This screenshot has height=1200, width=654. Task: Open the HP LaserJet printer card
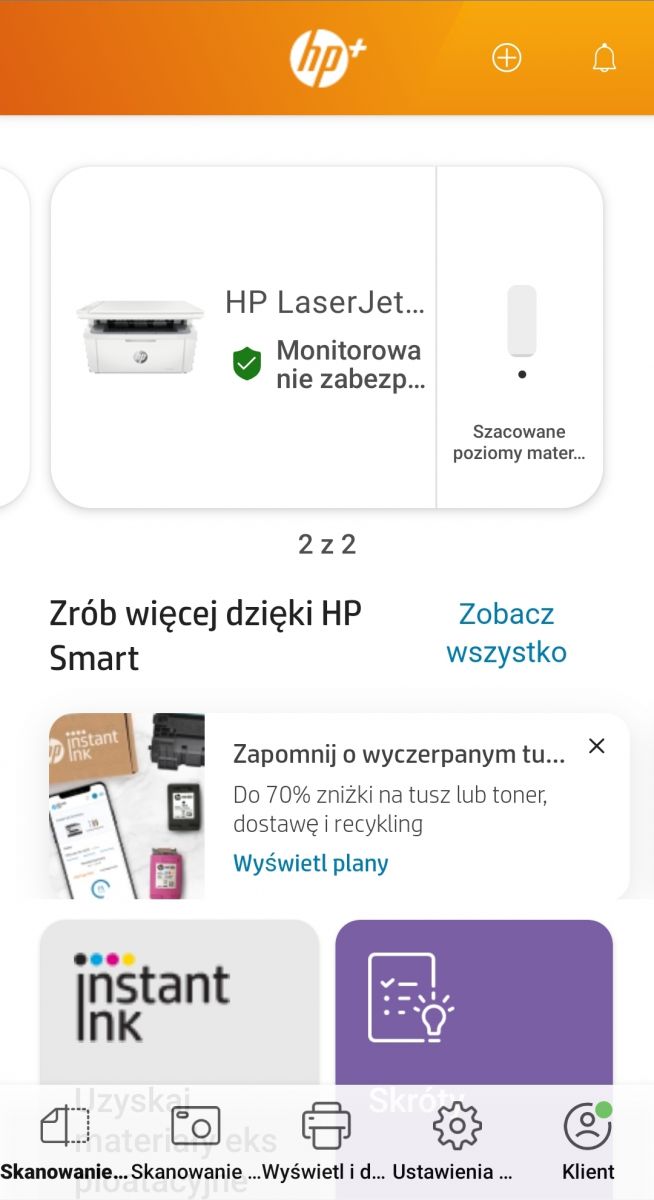(250, 338)
